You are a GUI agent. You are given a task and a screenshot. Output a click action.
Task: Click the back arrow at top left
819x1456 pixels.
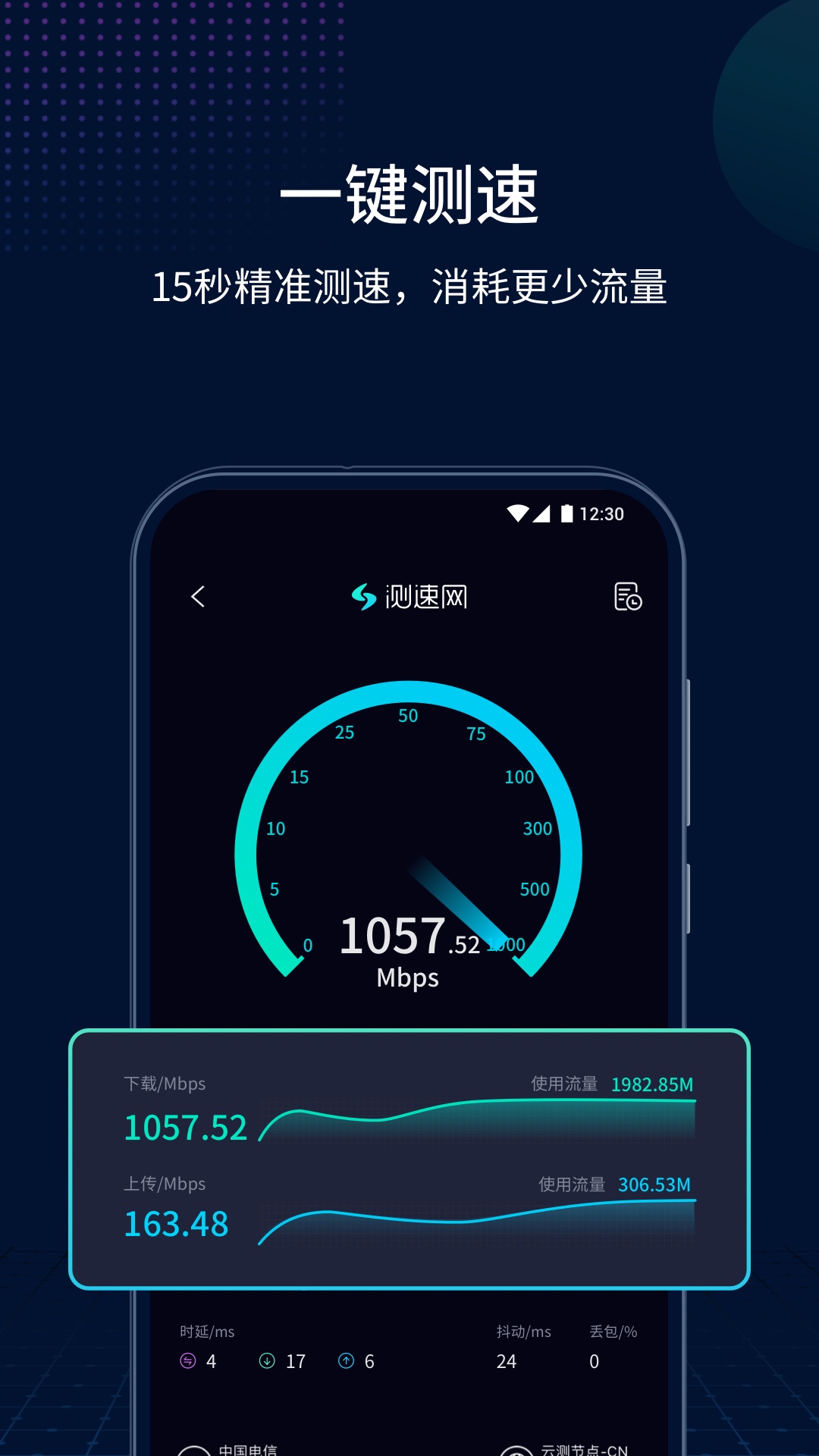point(199,598)
